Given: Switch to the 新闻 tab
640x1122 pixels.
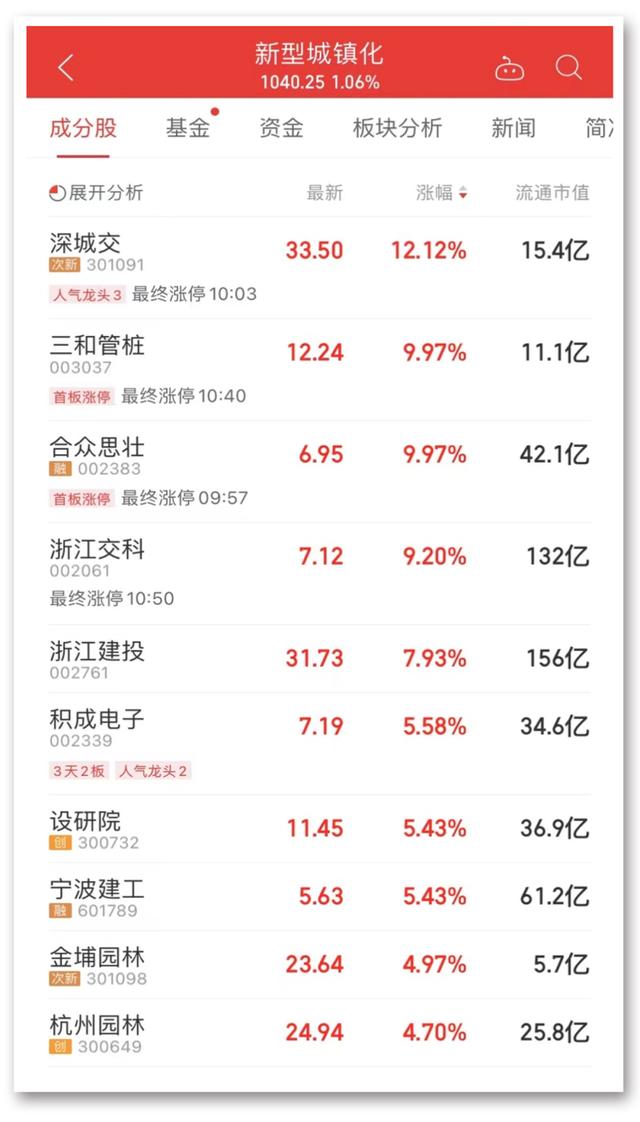Looking at the screenshot, I should pyautogui.click(x=513, y=128).
